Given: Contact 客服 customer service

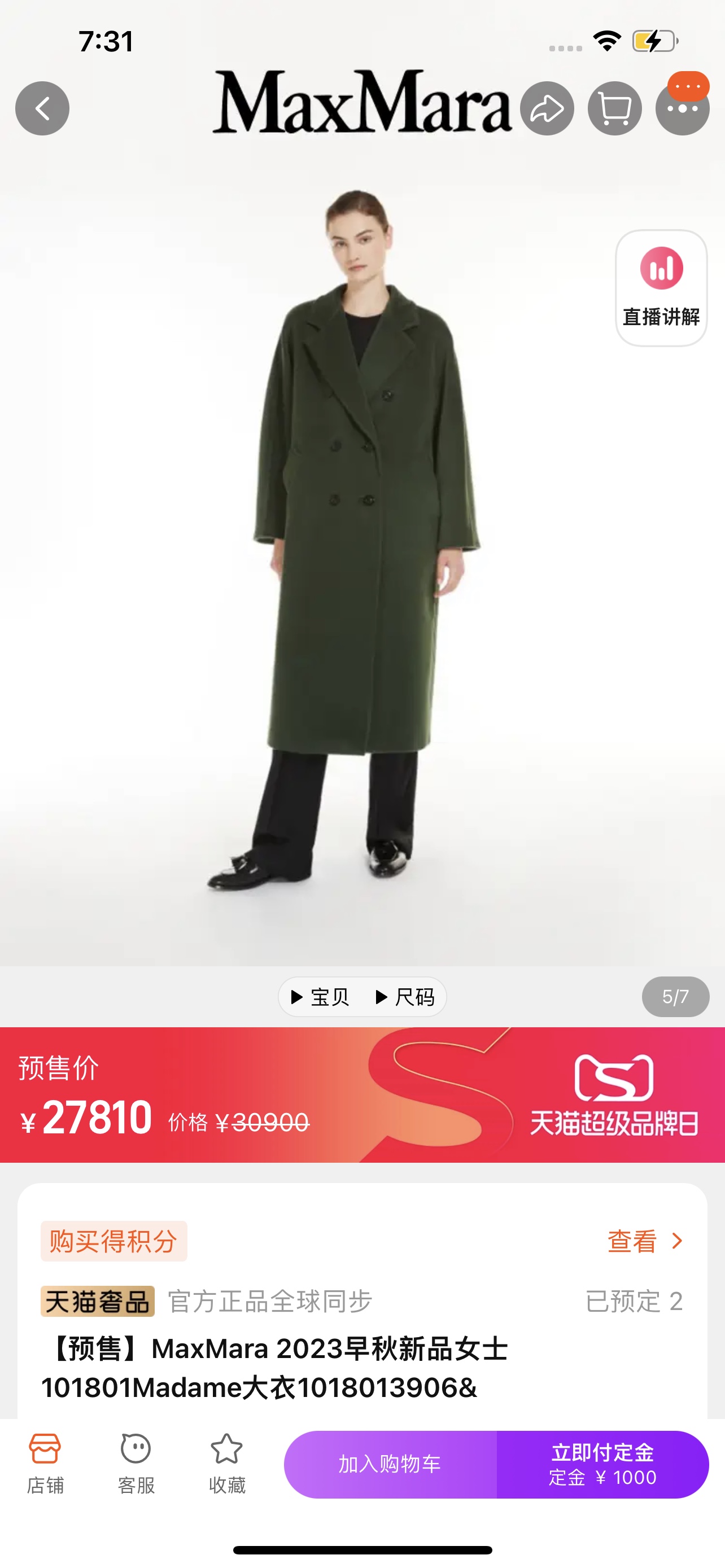Looking at the screenshot, I should [x=136, y=1465].
